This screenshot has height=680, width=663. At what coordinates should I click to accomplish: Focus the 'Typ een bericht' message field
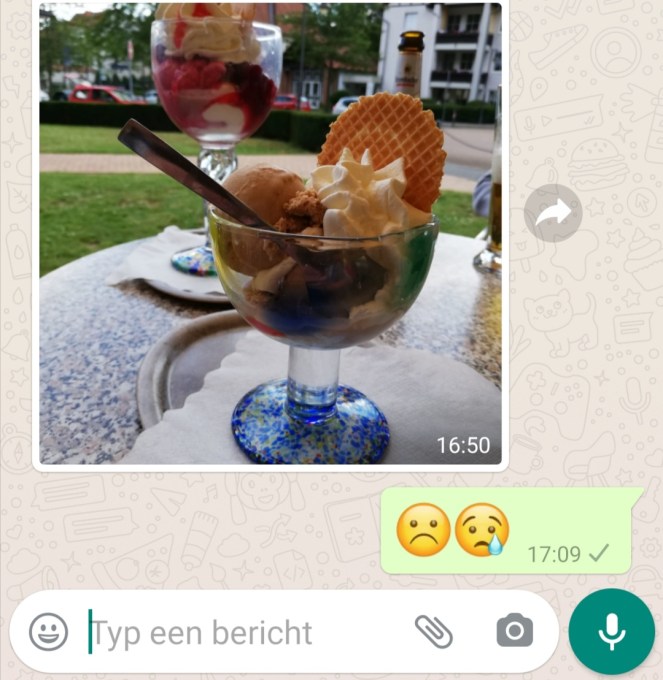(x=240, y=633)
